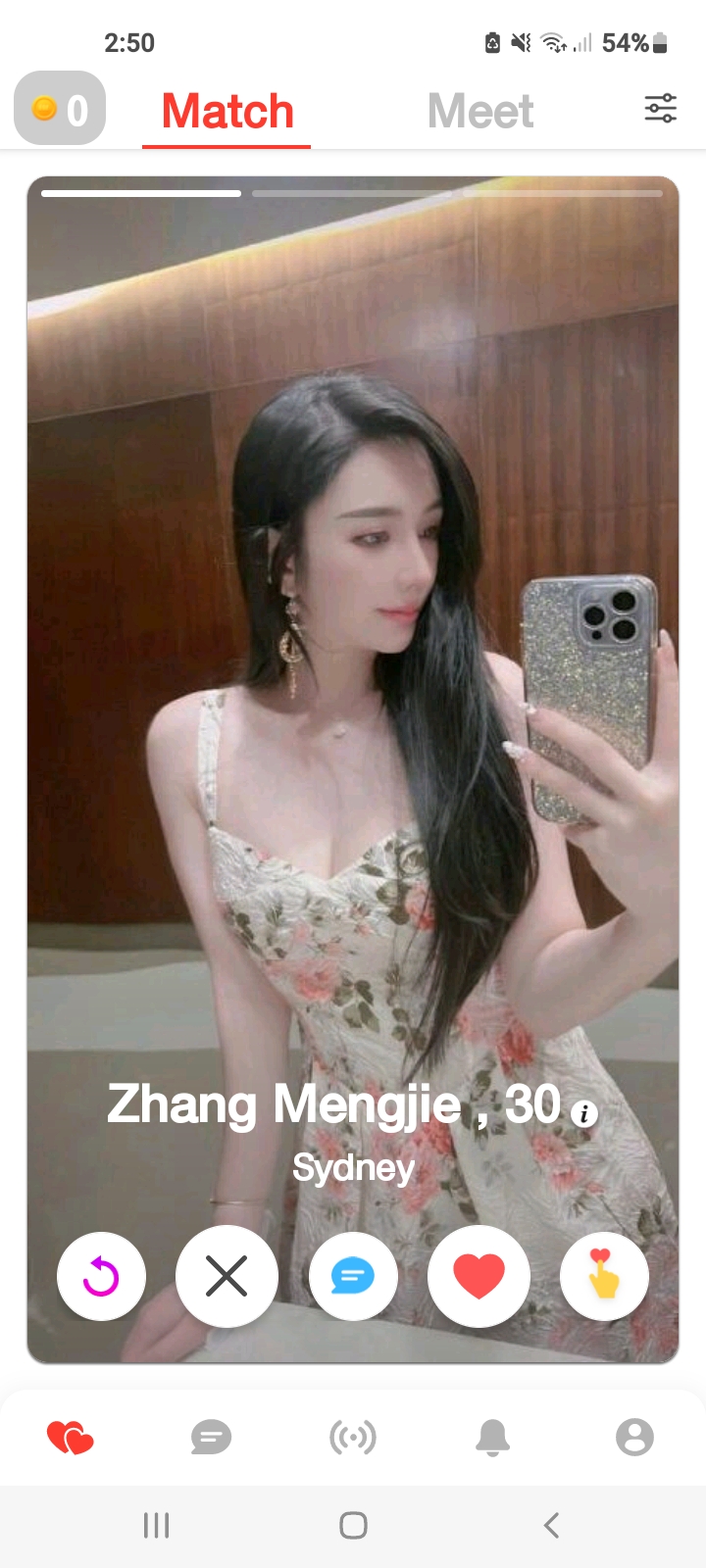Like this profile with the heart button
Image resolution: width=706 pixels, height=1568 pixels.
pos(479,1276)
